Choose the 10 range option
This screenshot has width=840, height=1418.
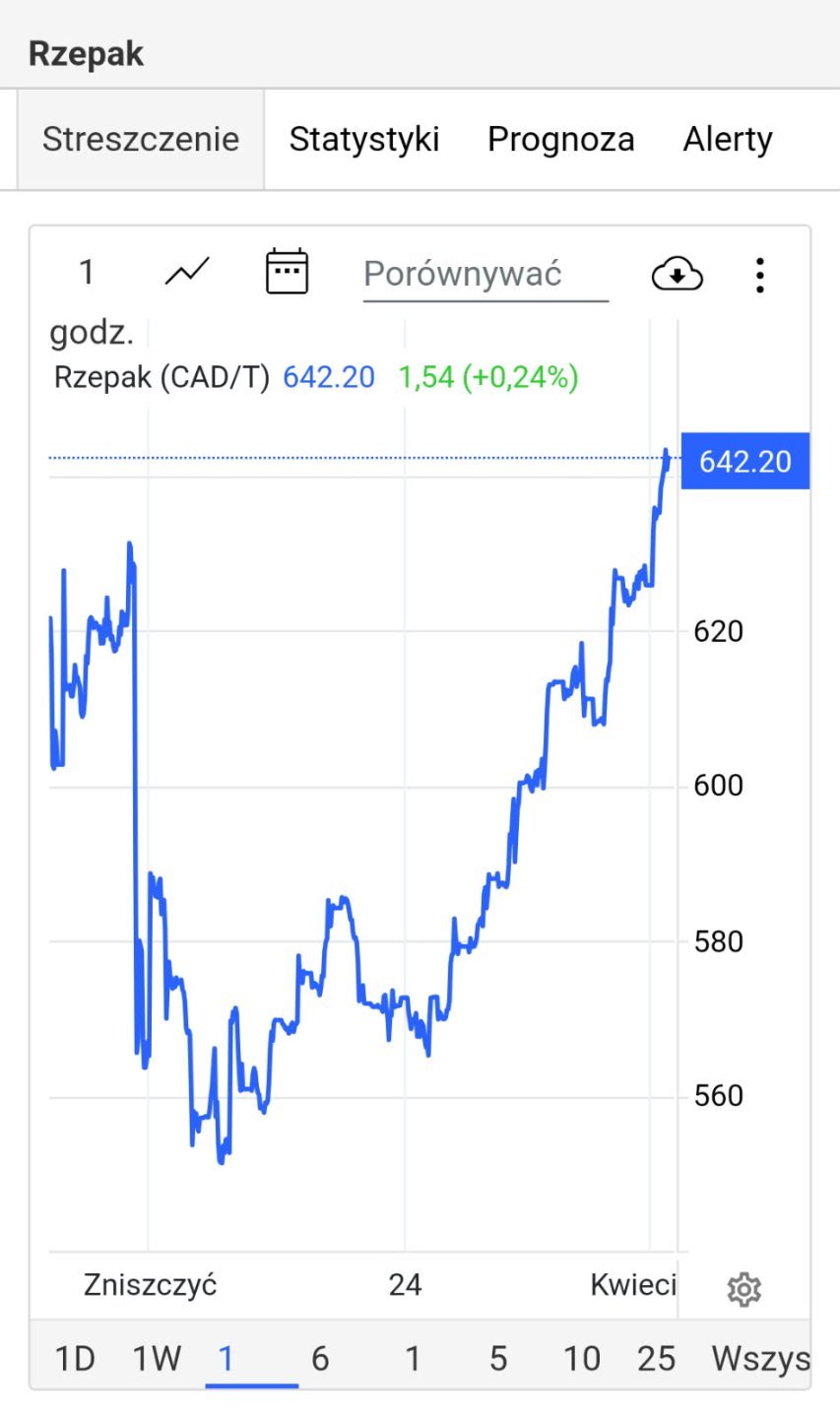tap(582, 1359)
